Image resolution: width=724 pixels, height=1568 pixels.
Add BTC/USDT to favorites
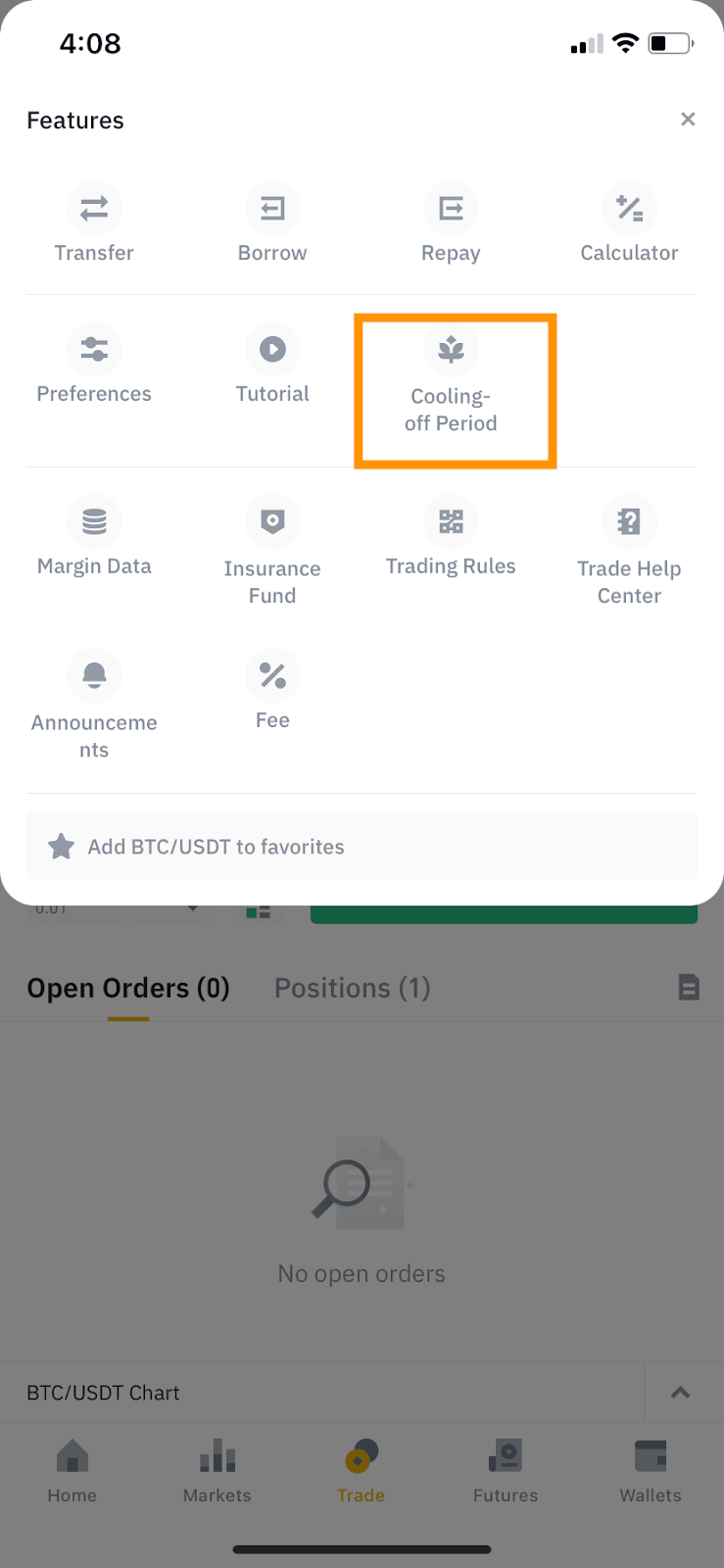coord(216,847)
